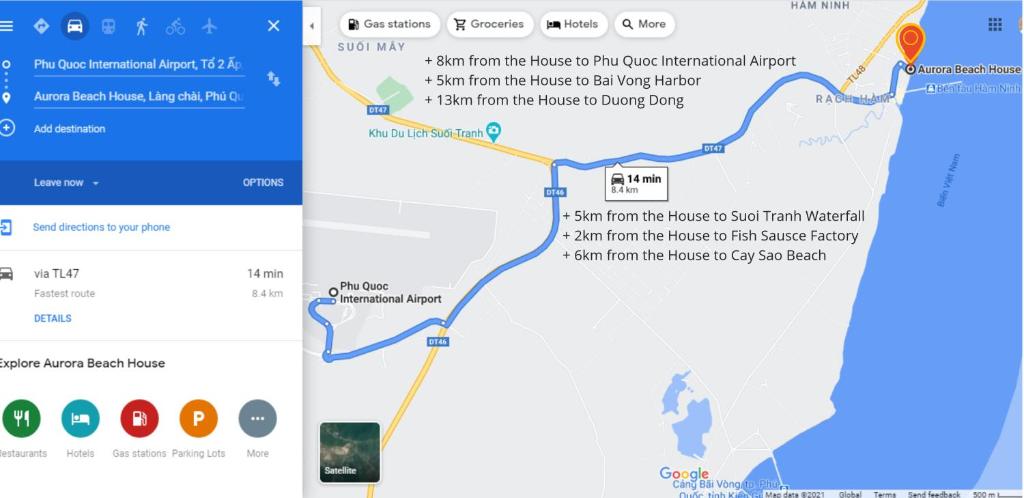Reverse starting point and destination

[273, 78]
